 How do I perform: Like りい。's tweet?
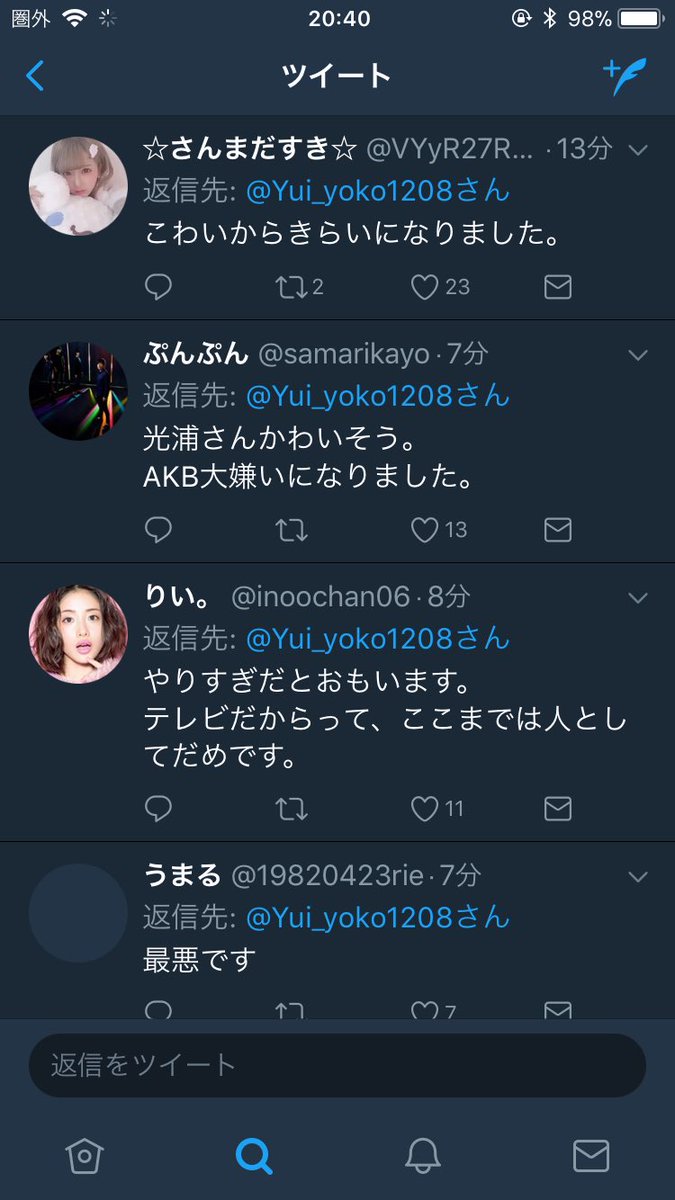[x=426, y=807]
